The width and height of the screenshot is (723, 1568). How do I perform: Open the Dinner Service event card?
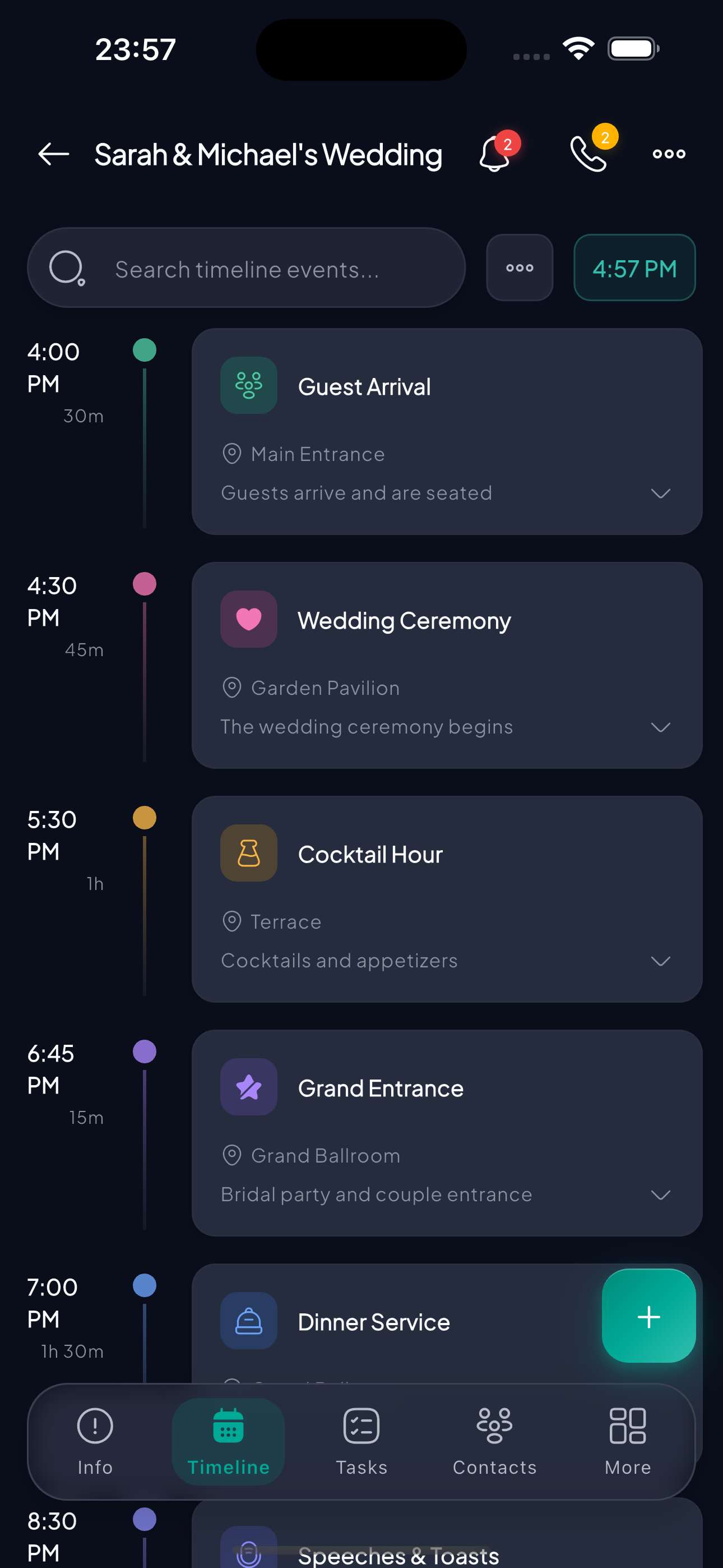[x=396, y=1322]
